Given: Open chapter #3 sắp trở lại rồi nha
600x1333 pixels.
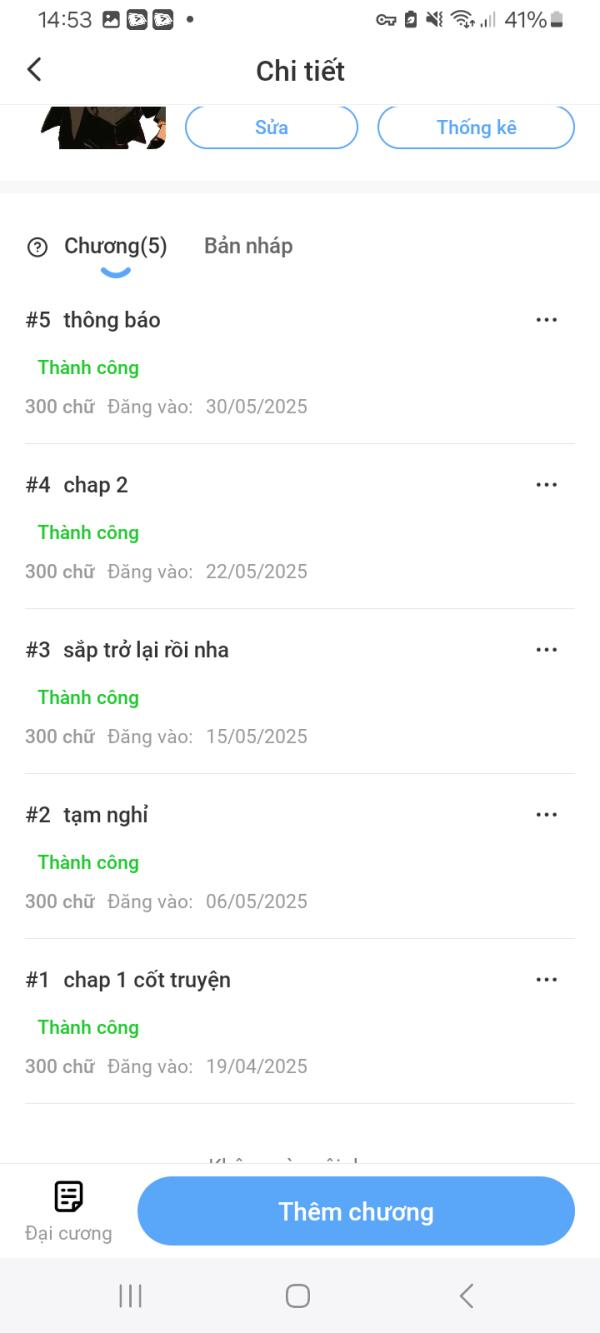Looking at the screenshot, I should (x=145, y=650).
